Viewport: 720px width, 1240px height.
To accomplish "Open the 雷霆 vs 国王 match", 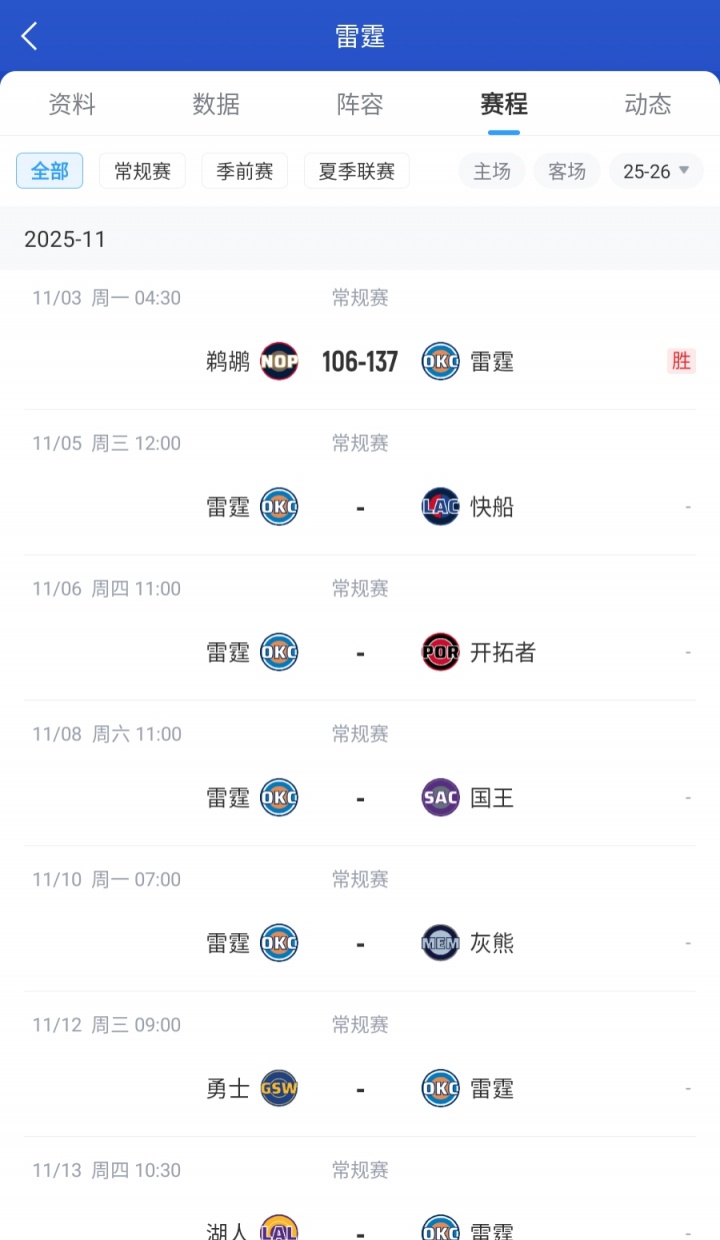I will point(360,797).
